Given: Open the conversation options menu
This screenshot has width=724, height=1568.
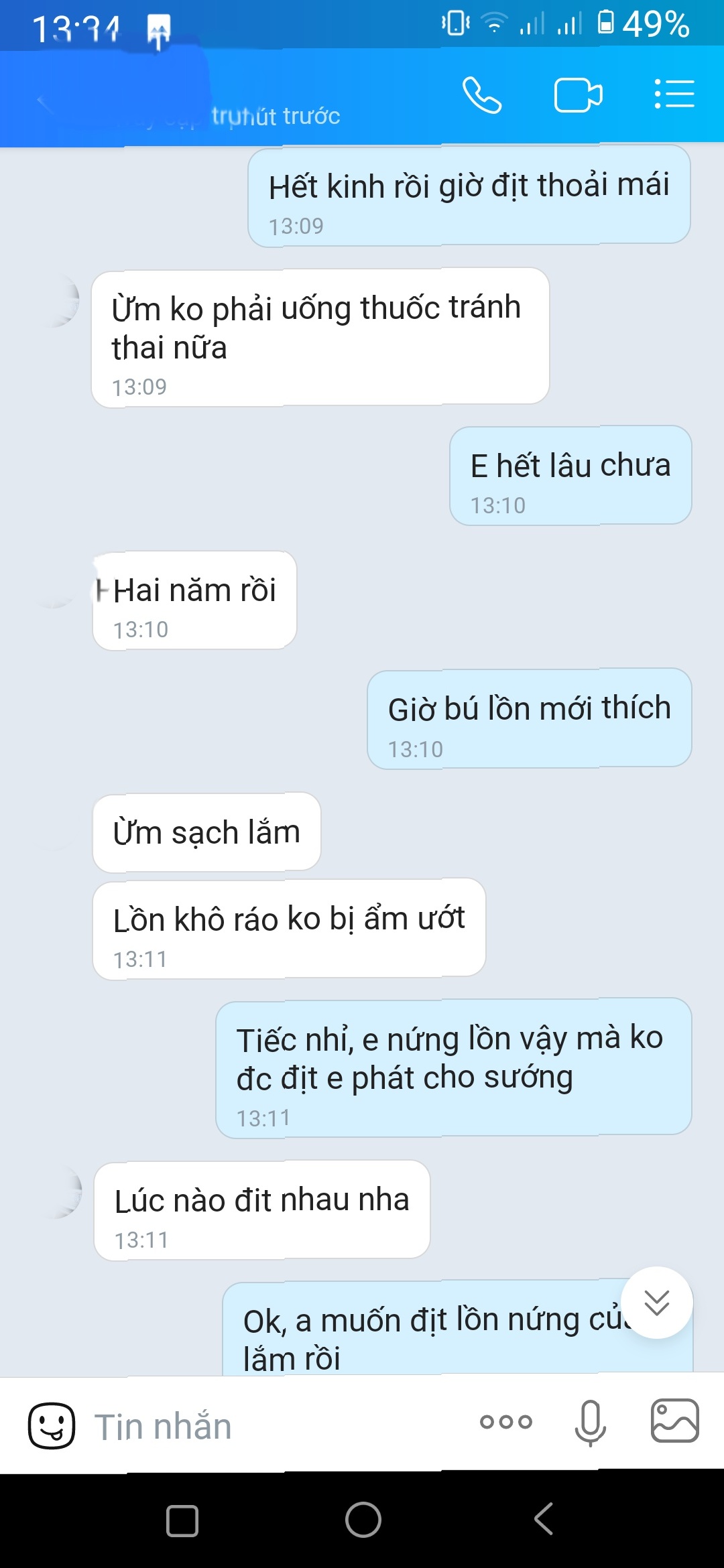Looking at the screenshot, I should (674, 94).
